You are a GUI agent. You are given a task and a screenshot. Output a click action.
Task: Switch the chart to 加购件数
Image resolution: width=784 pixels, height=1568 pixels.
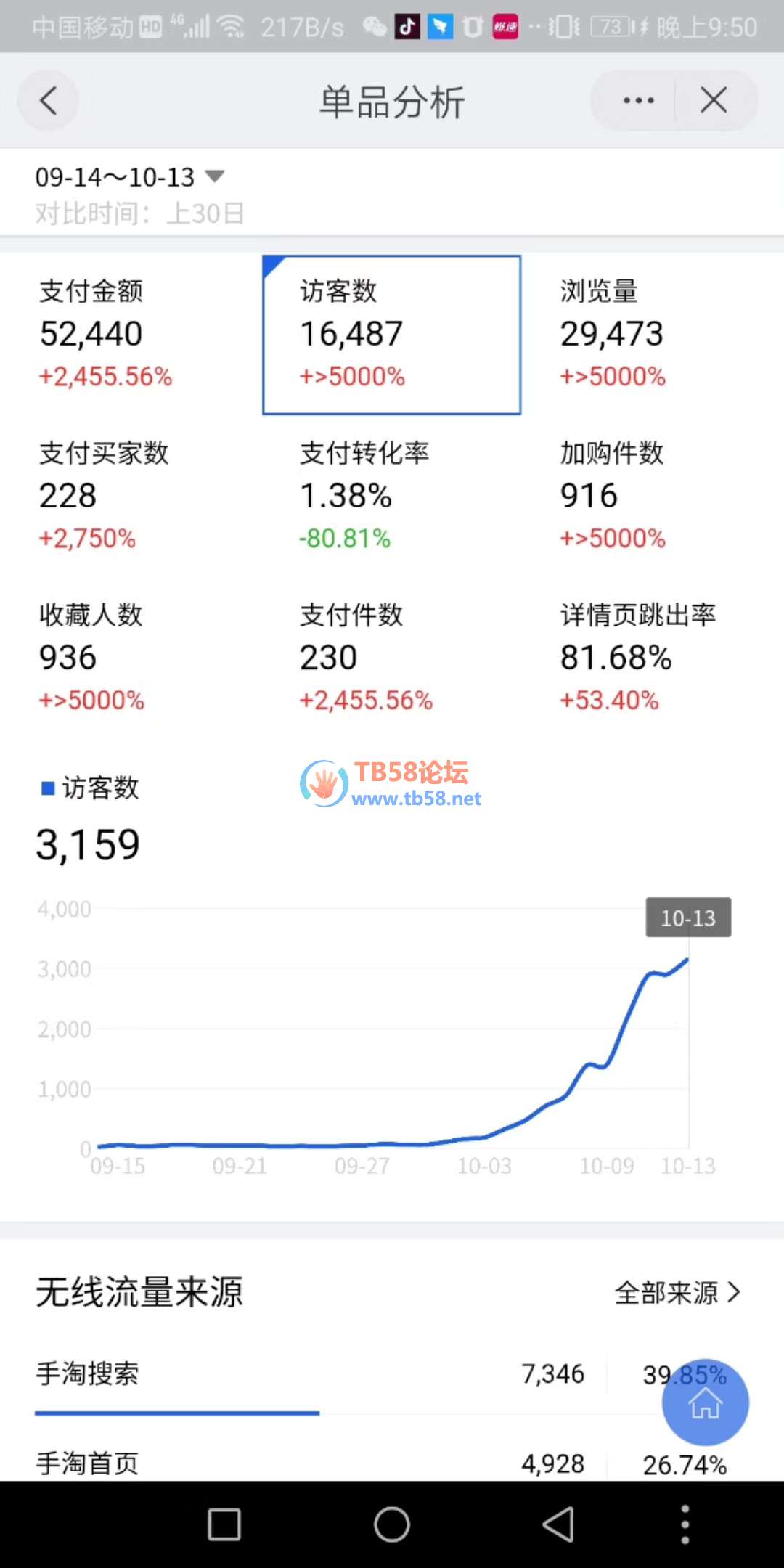652,496
